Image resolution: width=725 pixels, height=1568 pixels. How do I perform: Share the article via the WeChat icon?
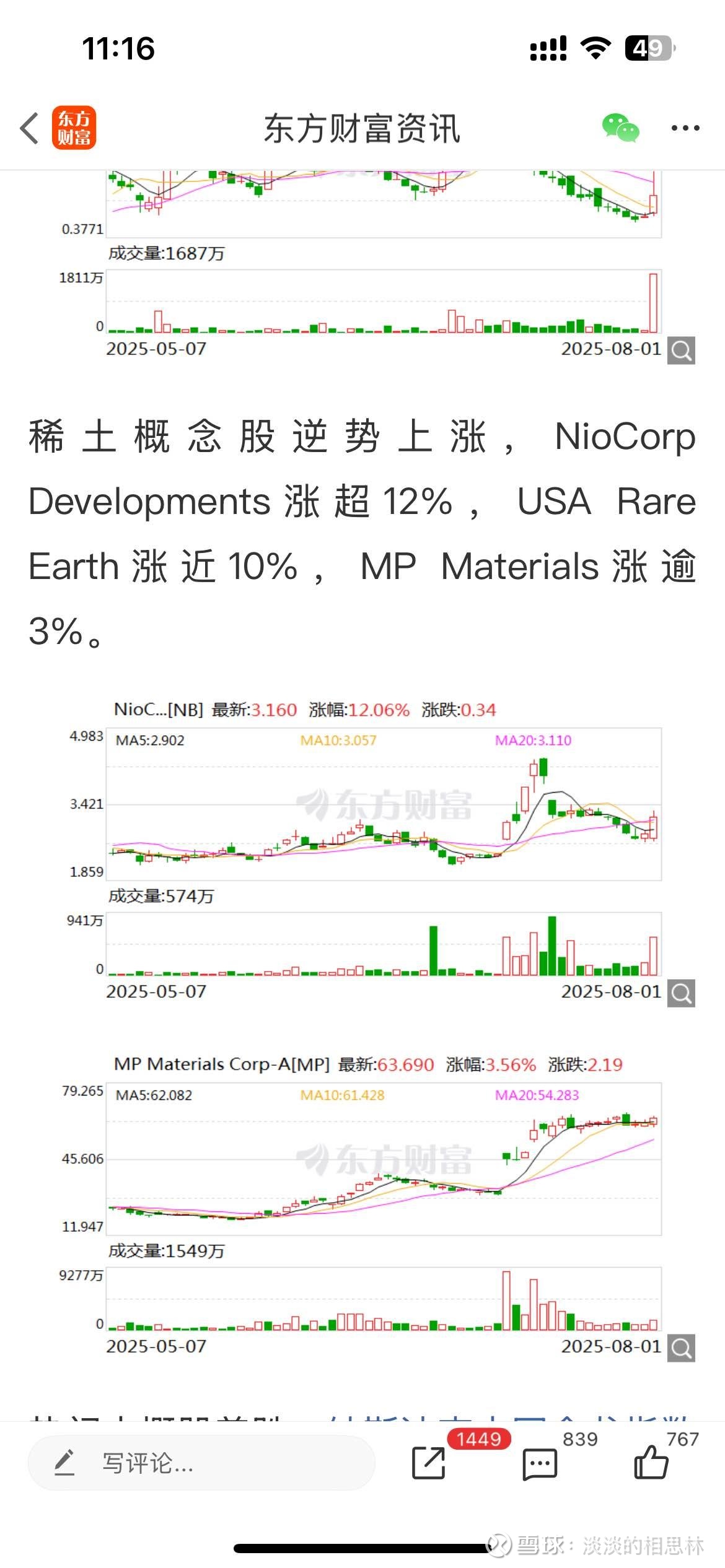[620, 128]
